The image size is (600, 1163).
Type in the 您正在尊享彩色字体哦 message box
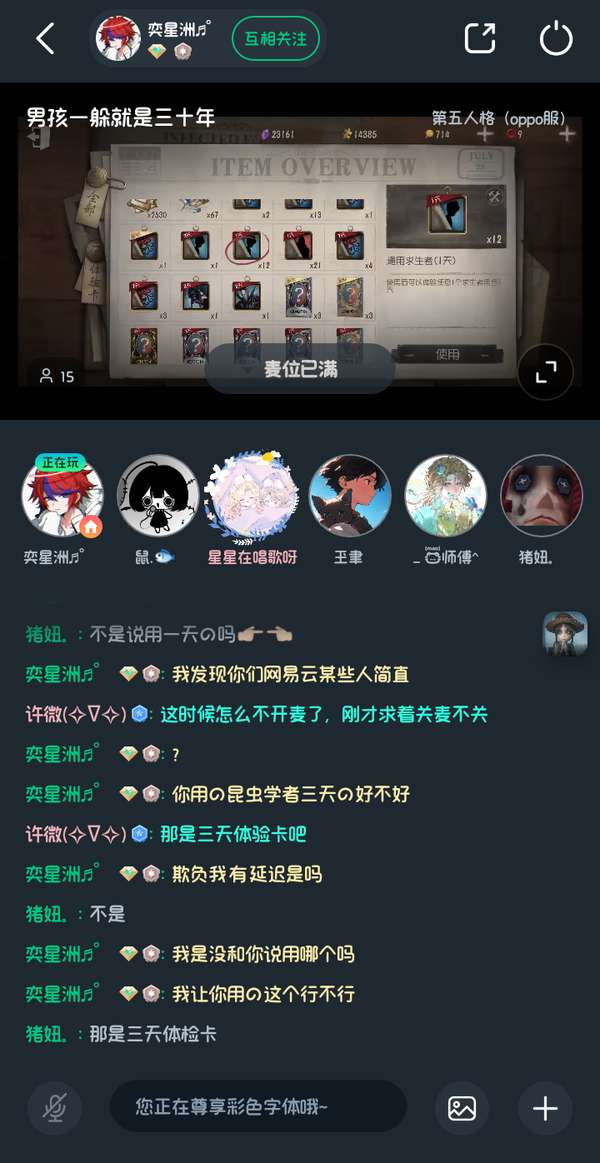pos(258,1107)
